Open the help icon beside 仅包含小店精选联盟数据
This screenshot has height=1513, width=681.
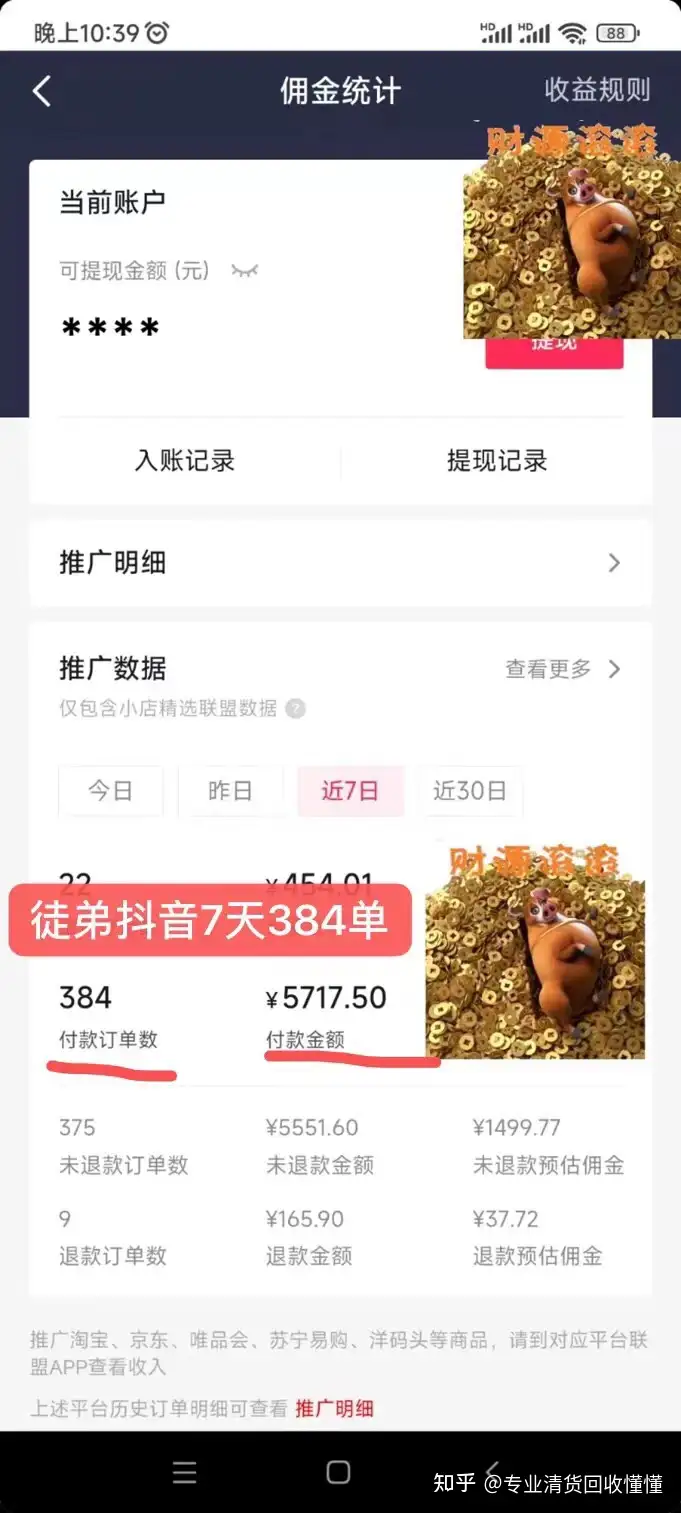pos(295,709)
